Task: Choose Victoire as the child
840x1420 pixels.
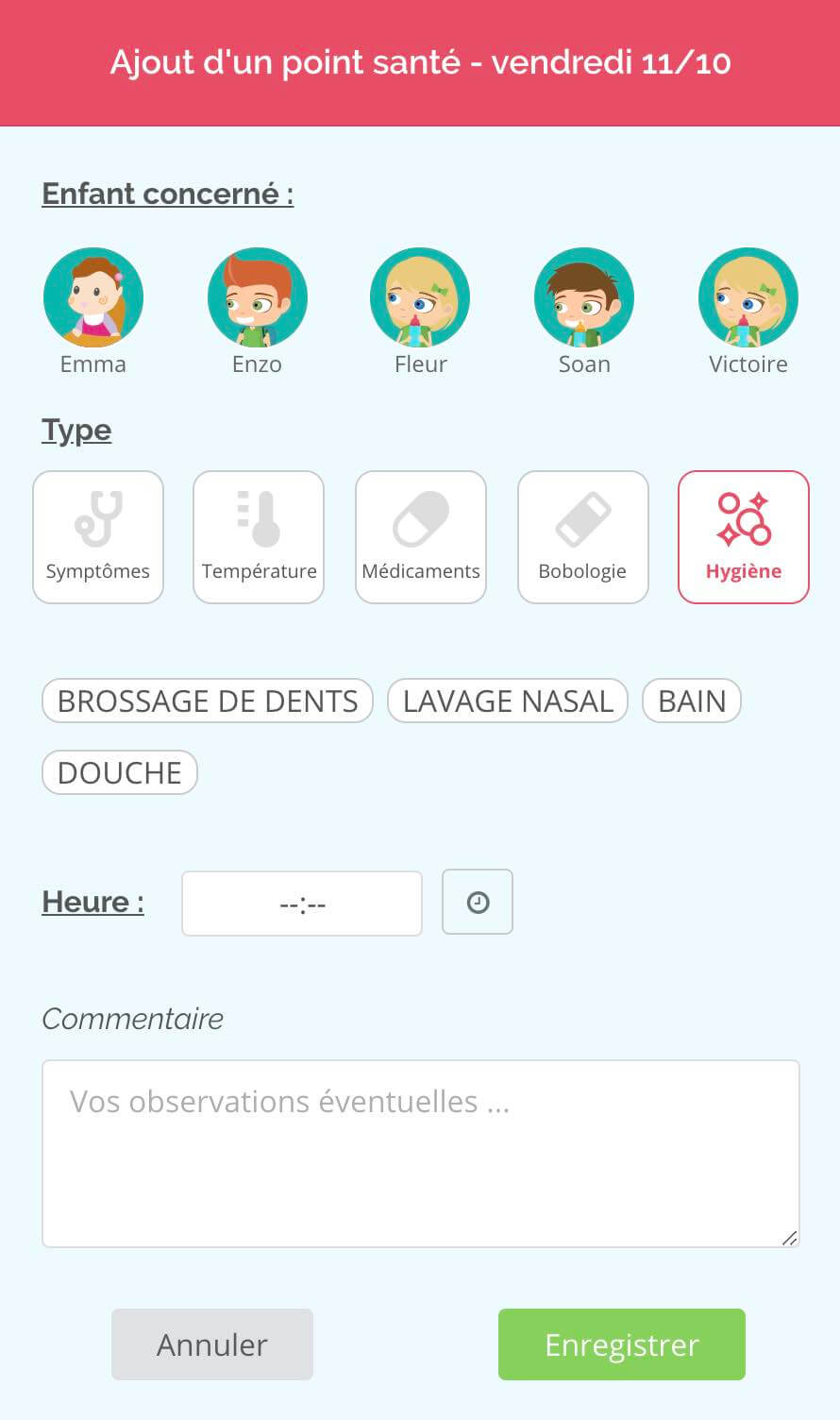Action: (x=748, y=297)
